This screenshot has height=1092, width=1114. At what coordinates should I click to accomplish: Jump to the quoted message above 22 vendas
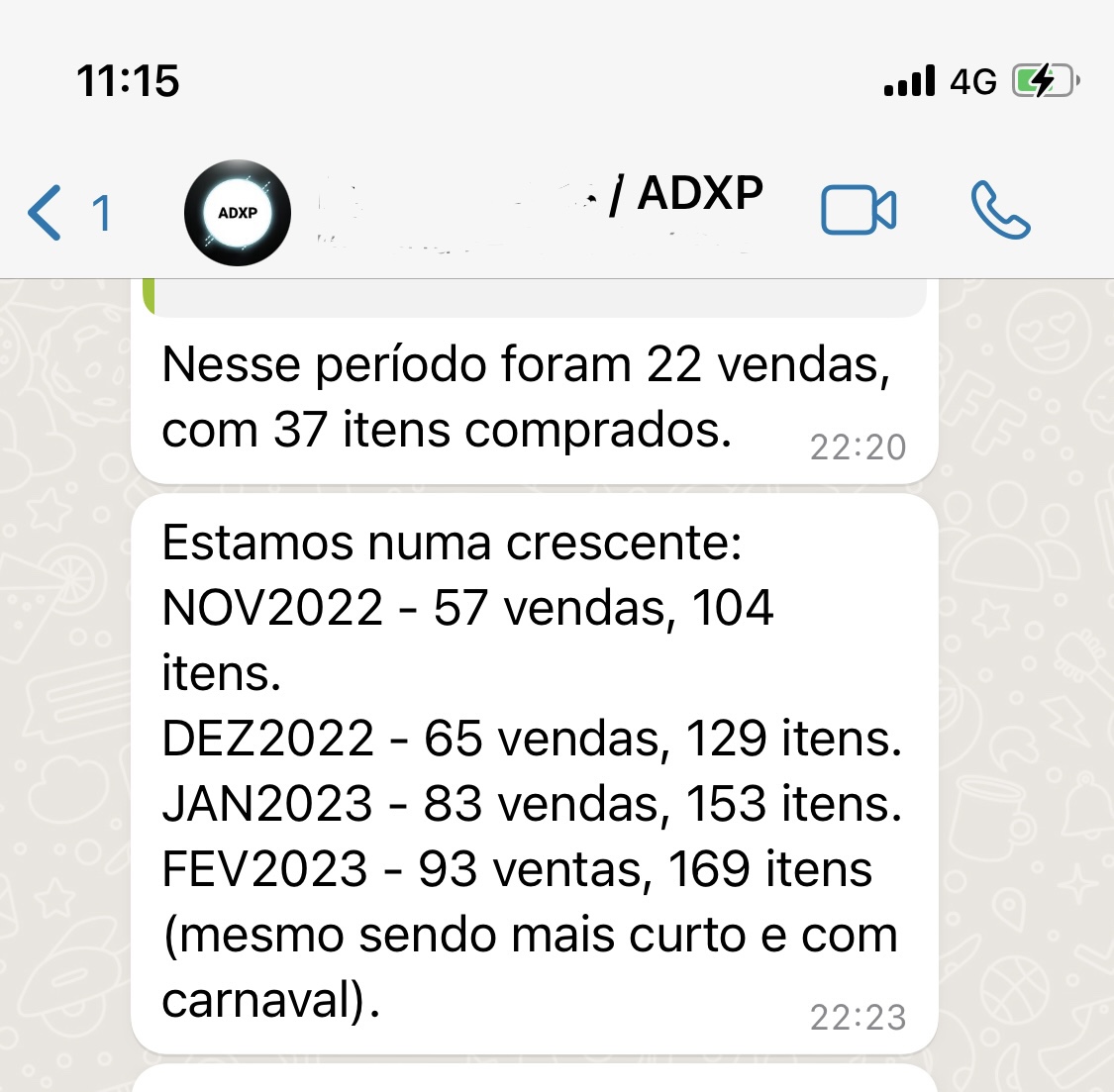(535, 298)
